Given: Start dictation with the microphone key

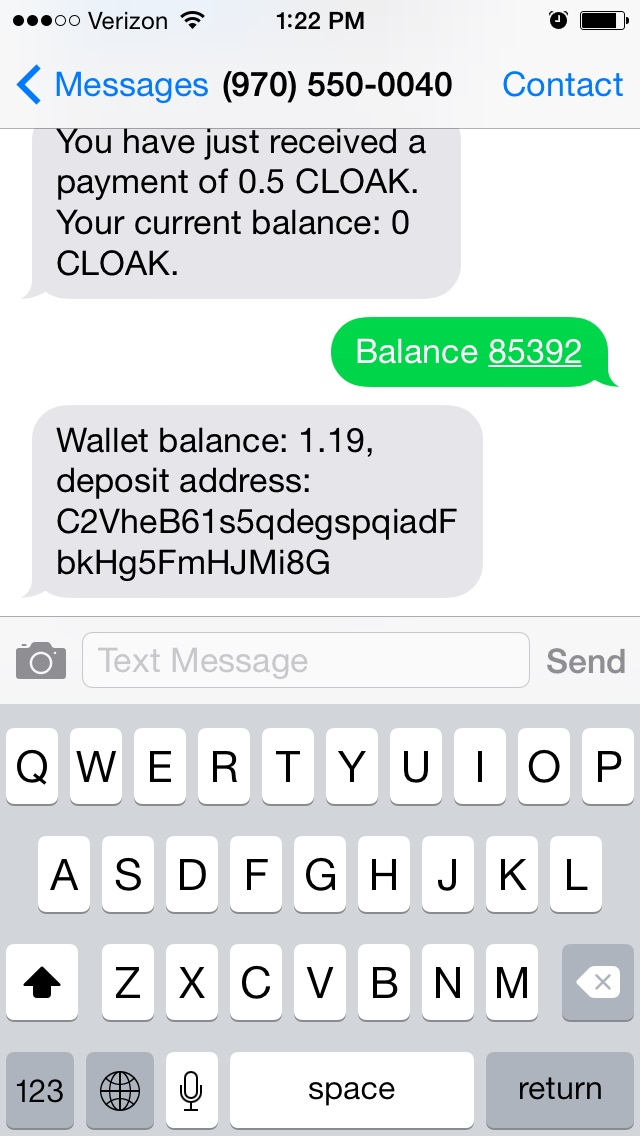Looking at the screenshot, I should [x=191, y=1090].
